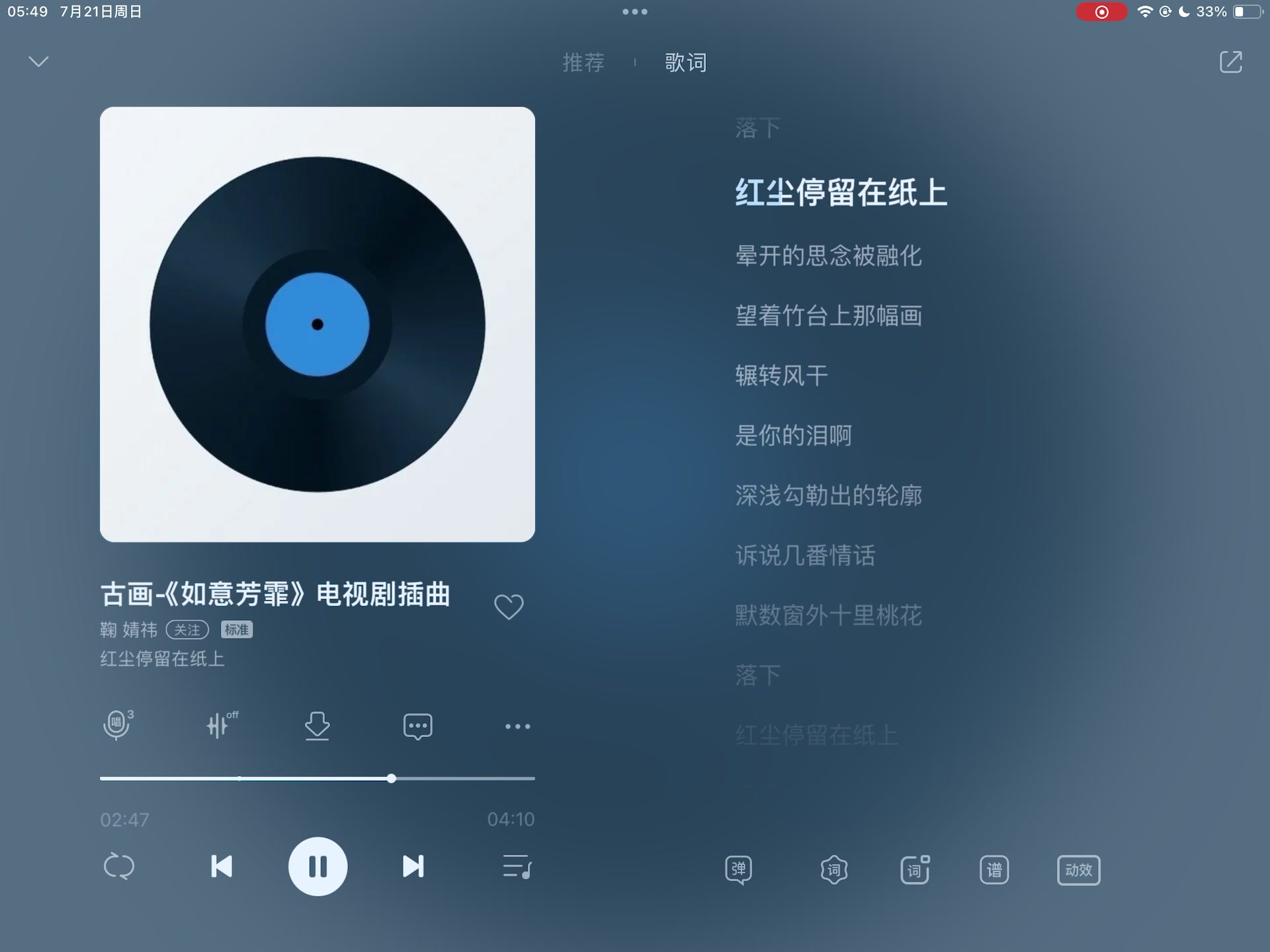Skip back to the previous track
The height and width of the screenshot is (952, 1270).
tap(222, 866)
